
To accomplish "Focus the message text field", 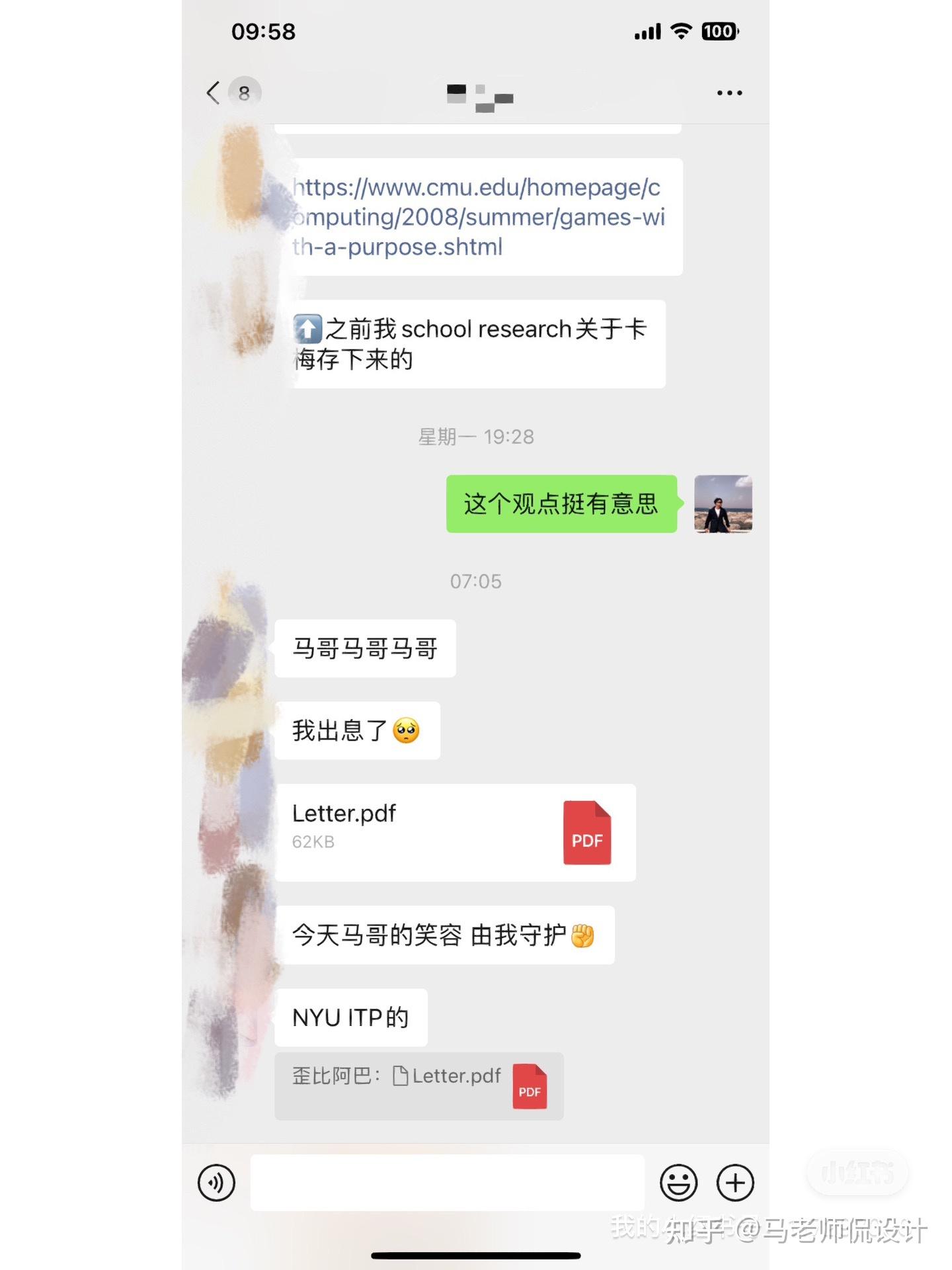I will [x=447, y=1182].
